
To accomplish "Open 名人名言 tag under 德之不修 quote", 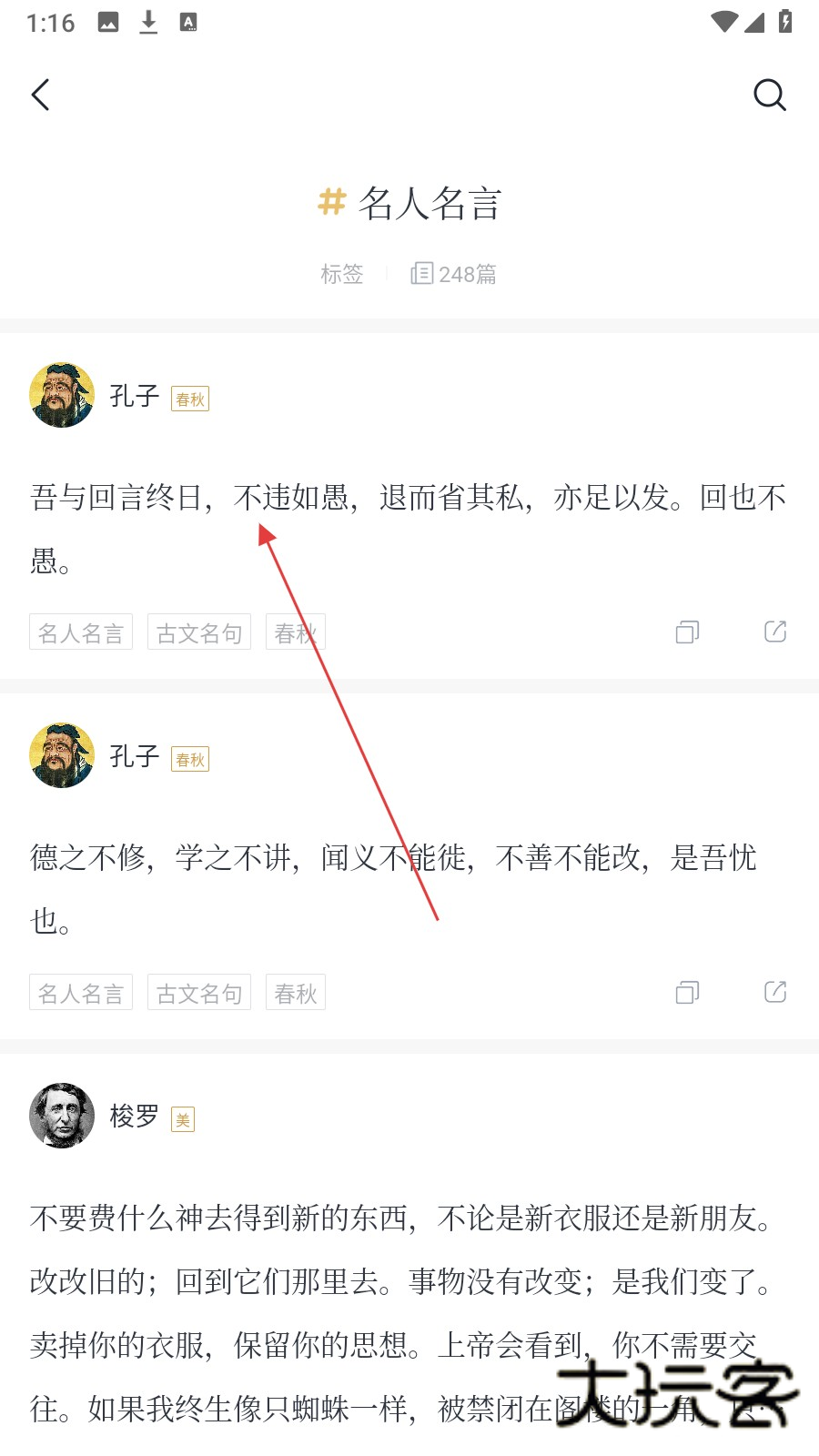I will click(x=81, y=993).
